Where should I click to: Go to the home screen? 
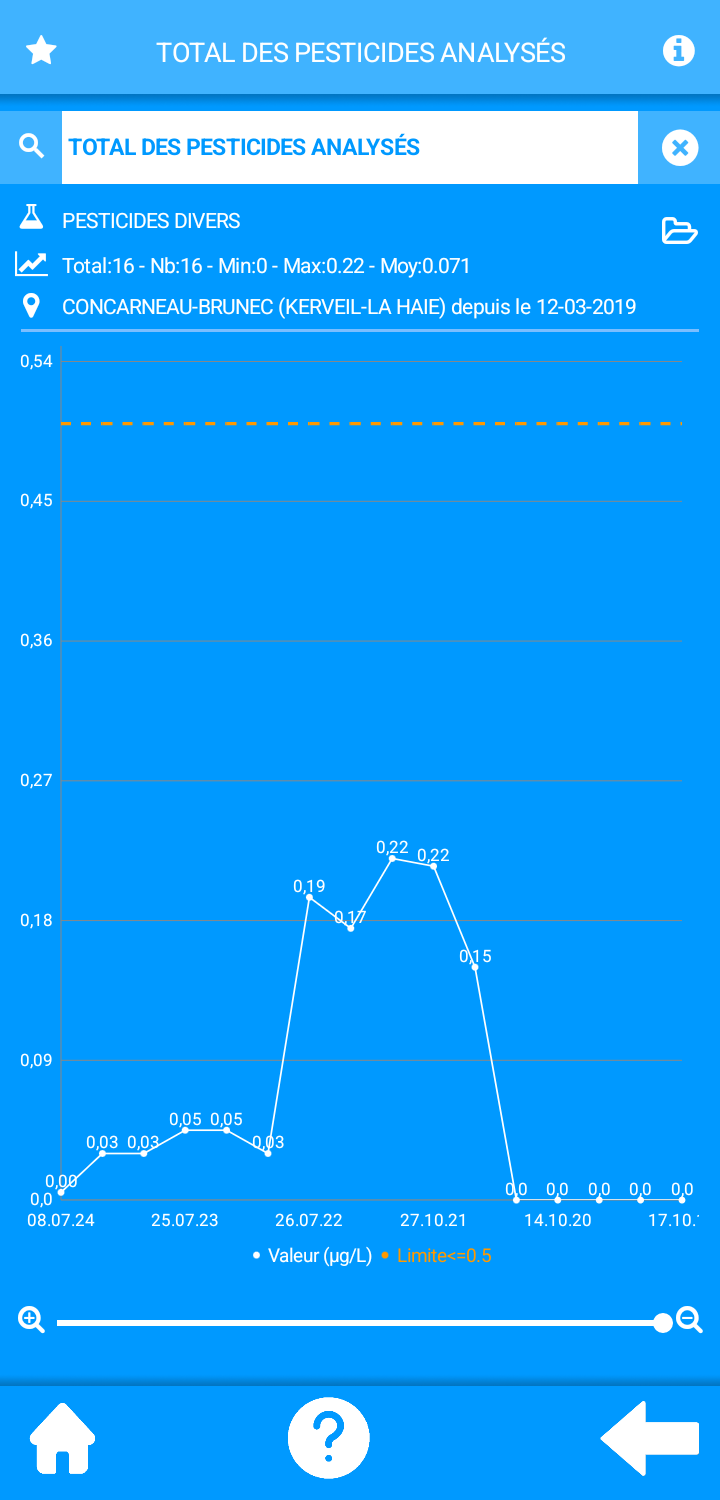click(63, 1438)
